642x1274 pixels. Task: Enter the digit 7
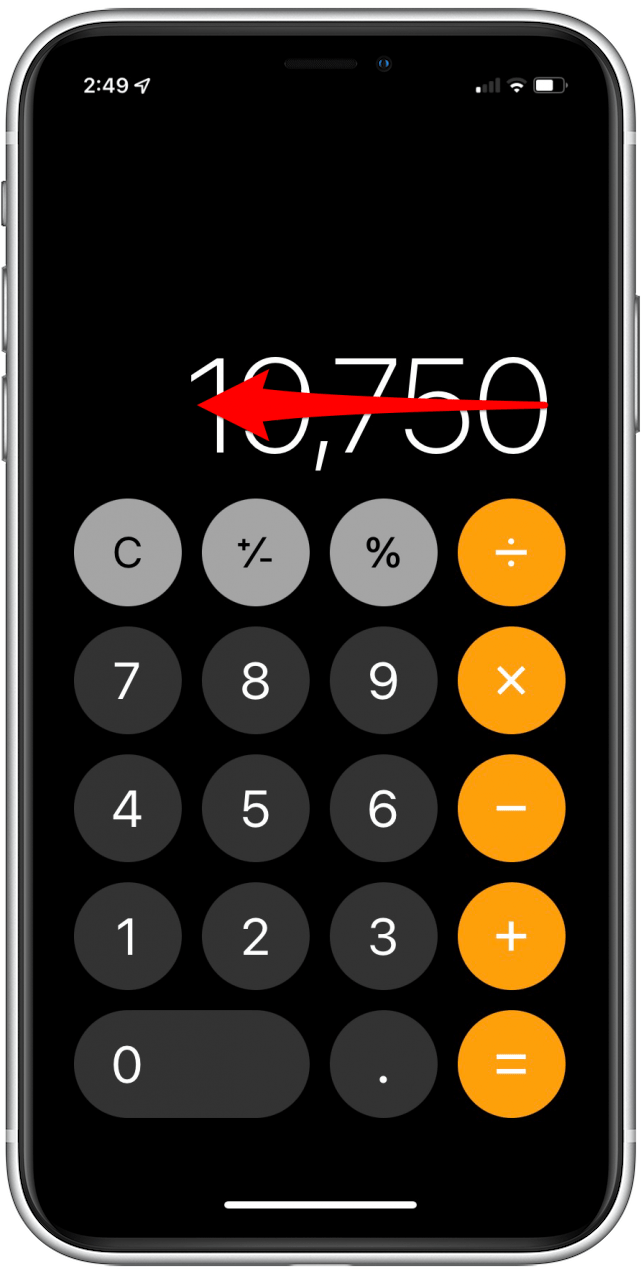point(128,681)
